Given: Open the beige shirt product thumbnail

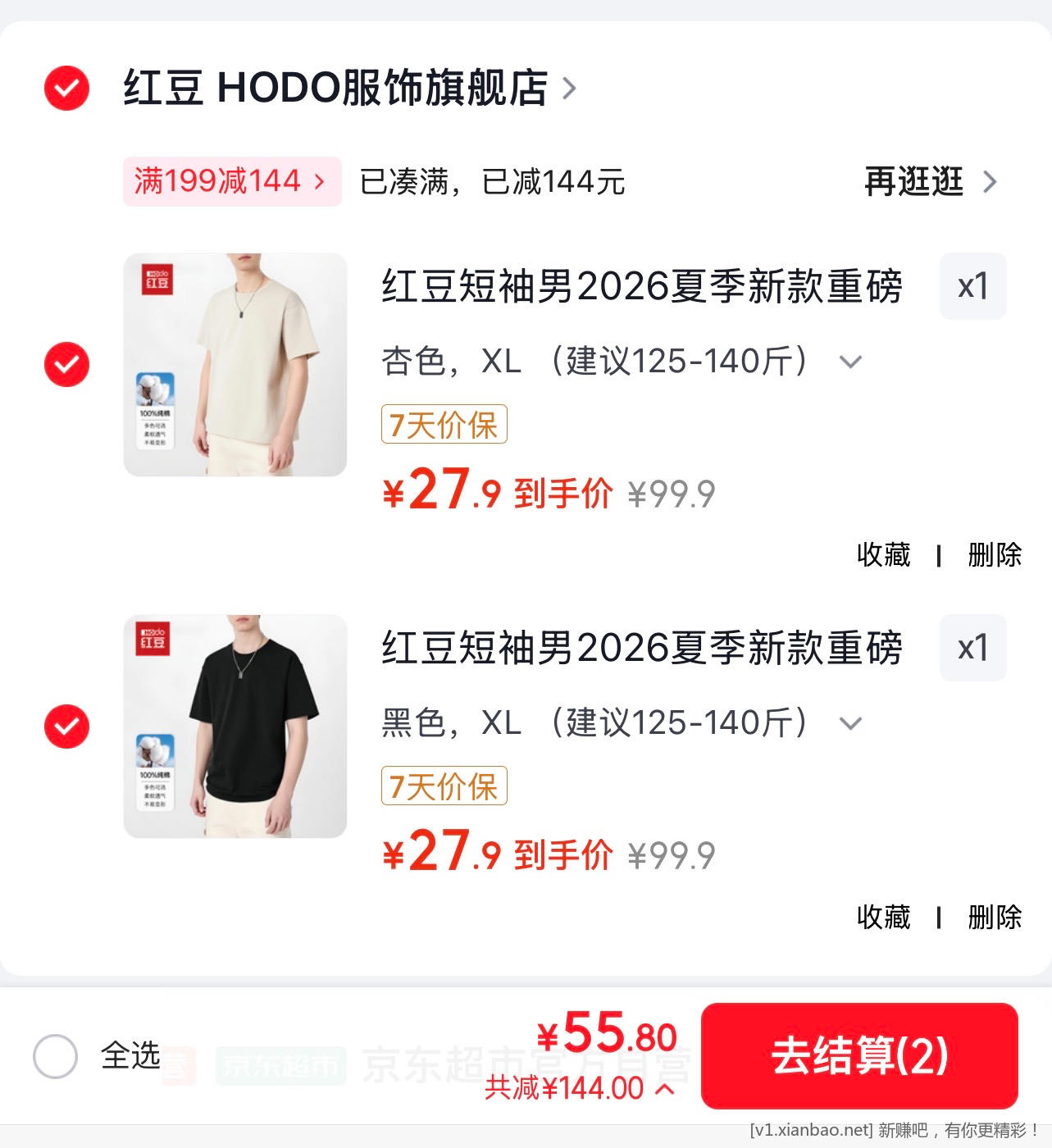Looking at the screenshot, I should pos(235,366).
